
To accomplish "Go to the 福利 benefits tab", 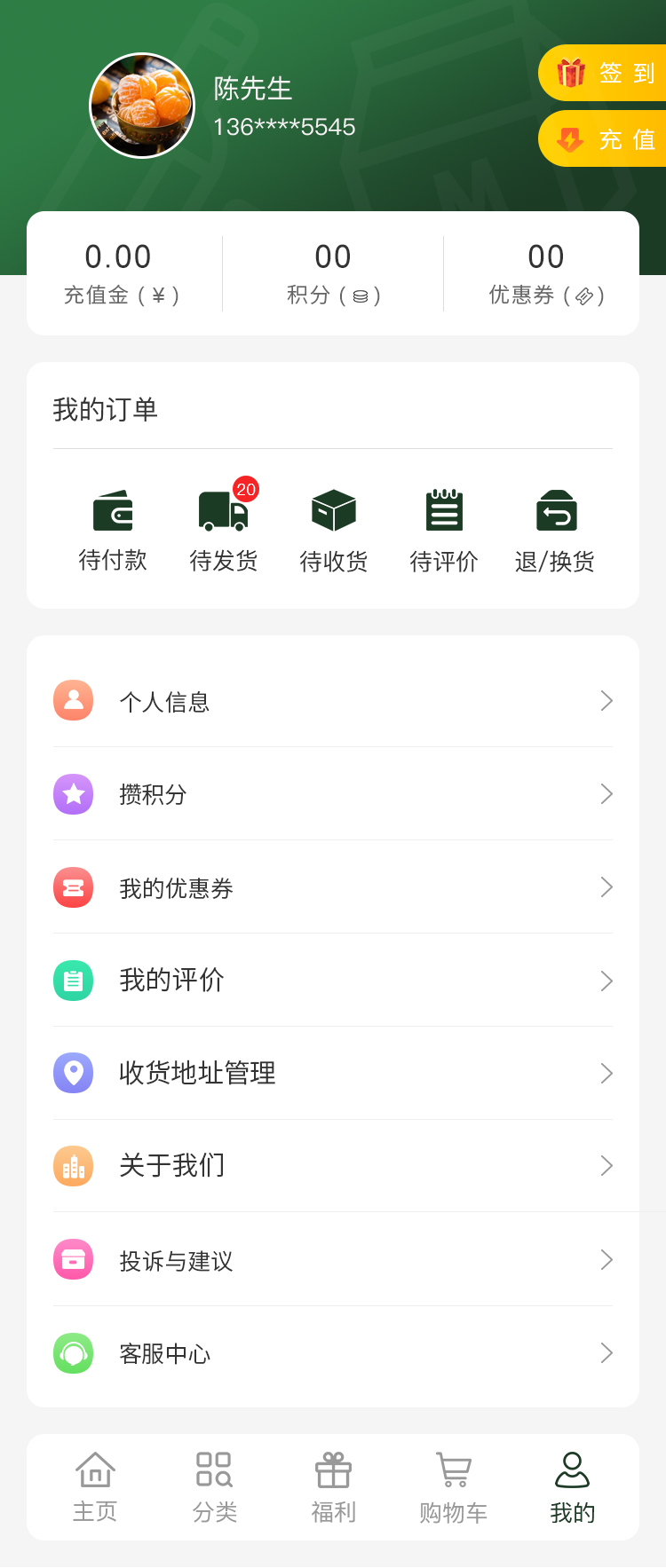I will pyautogui.click(x=334, y=1487).
